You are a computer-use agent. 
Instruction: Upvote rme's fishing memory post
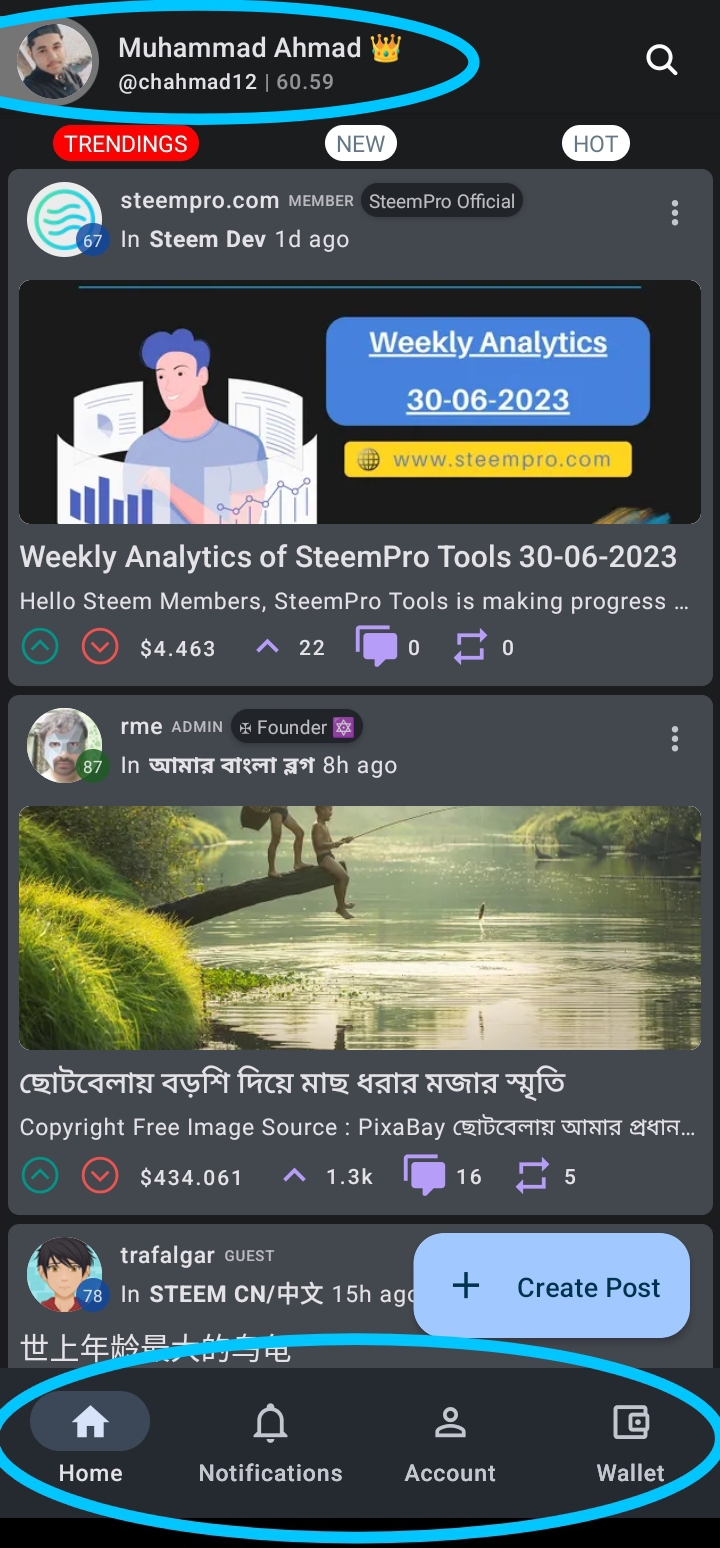pos(40,1176)
